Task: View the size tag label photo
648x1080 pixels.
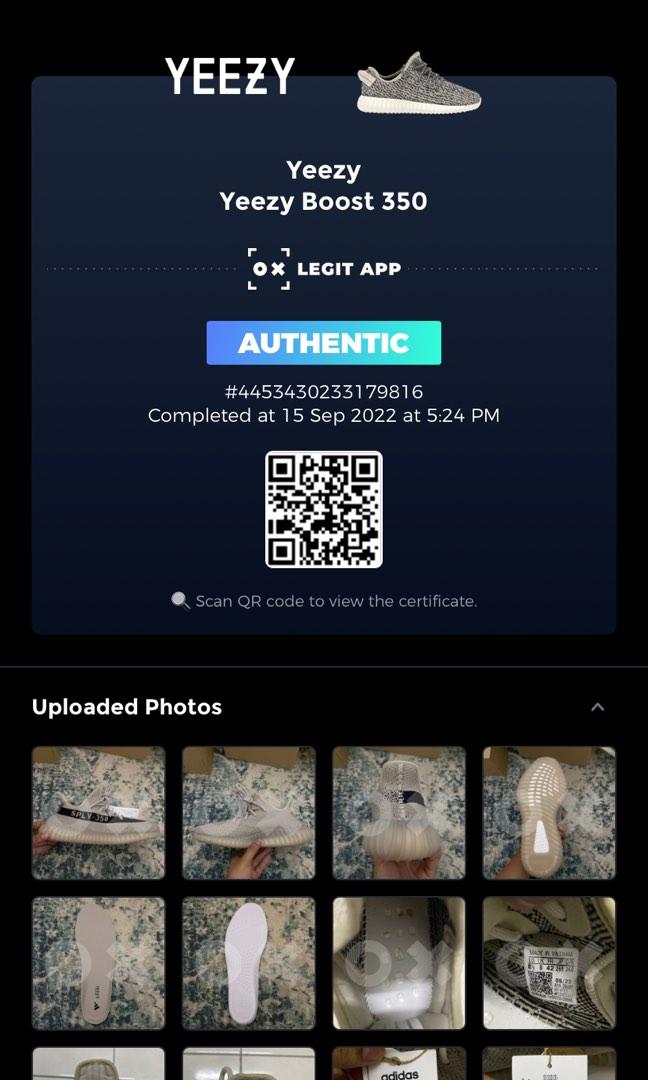Action: click(x=549, y=963)
